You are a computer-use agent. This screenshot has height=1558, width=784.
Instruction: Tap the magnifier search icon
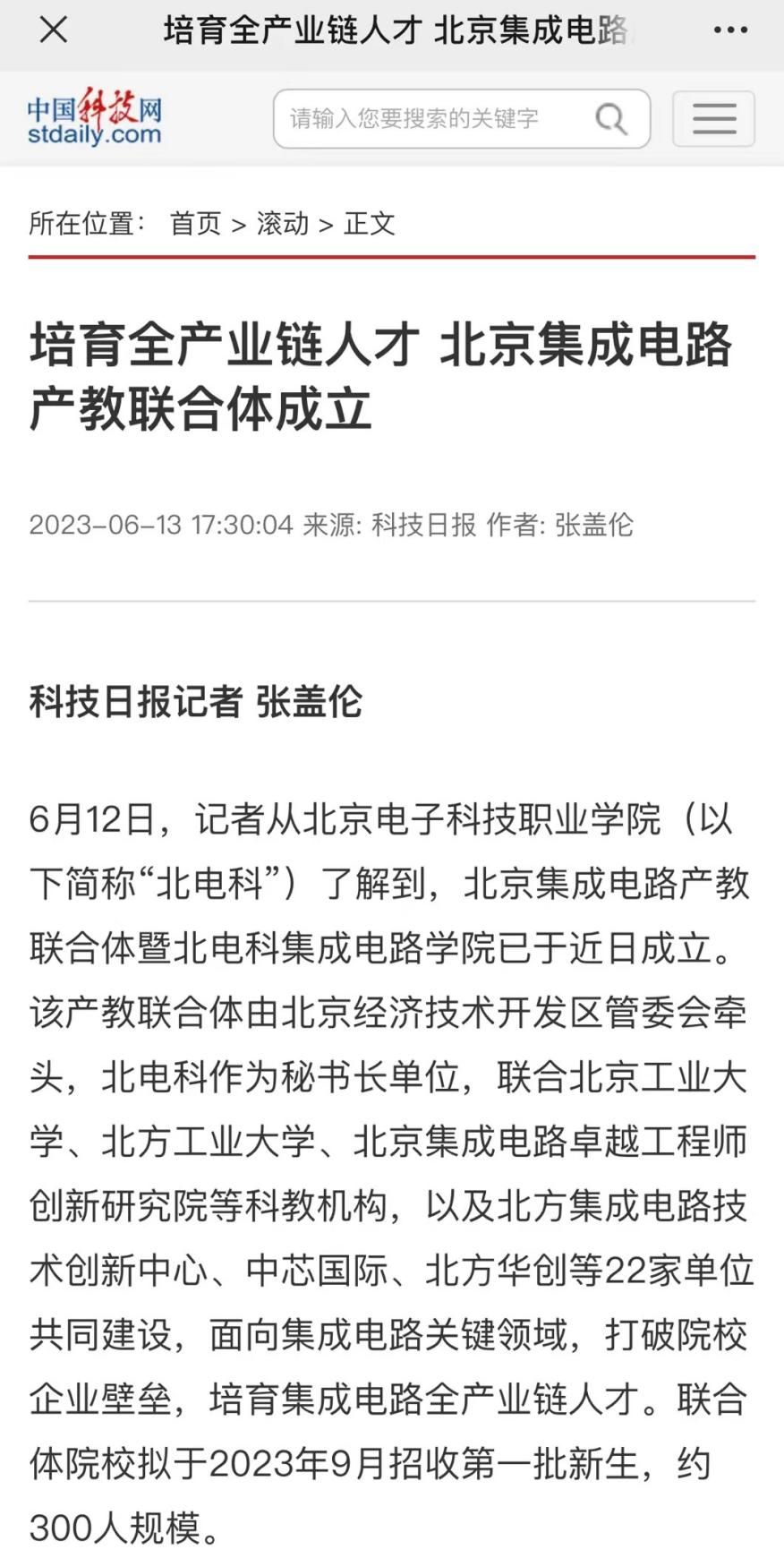coord(611,118)
